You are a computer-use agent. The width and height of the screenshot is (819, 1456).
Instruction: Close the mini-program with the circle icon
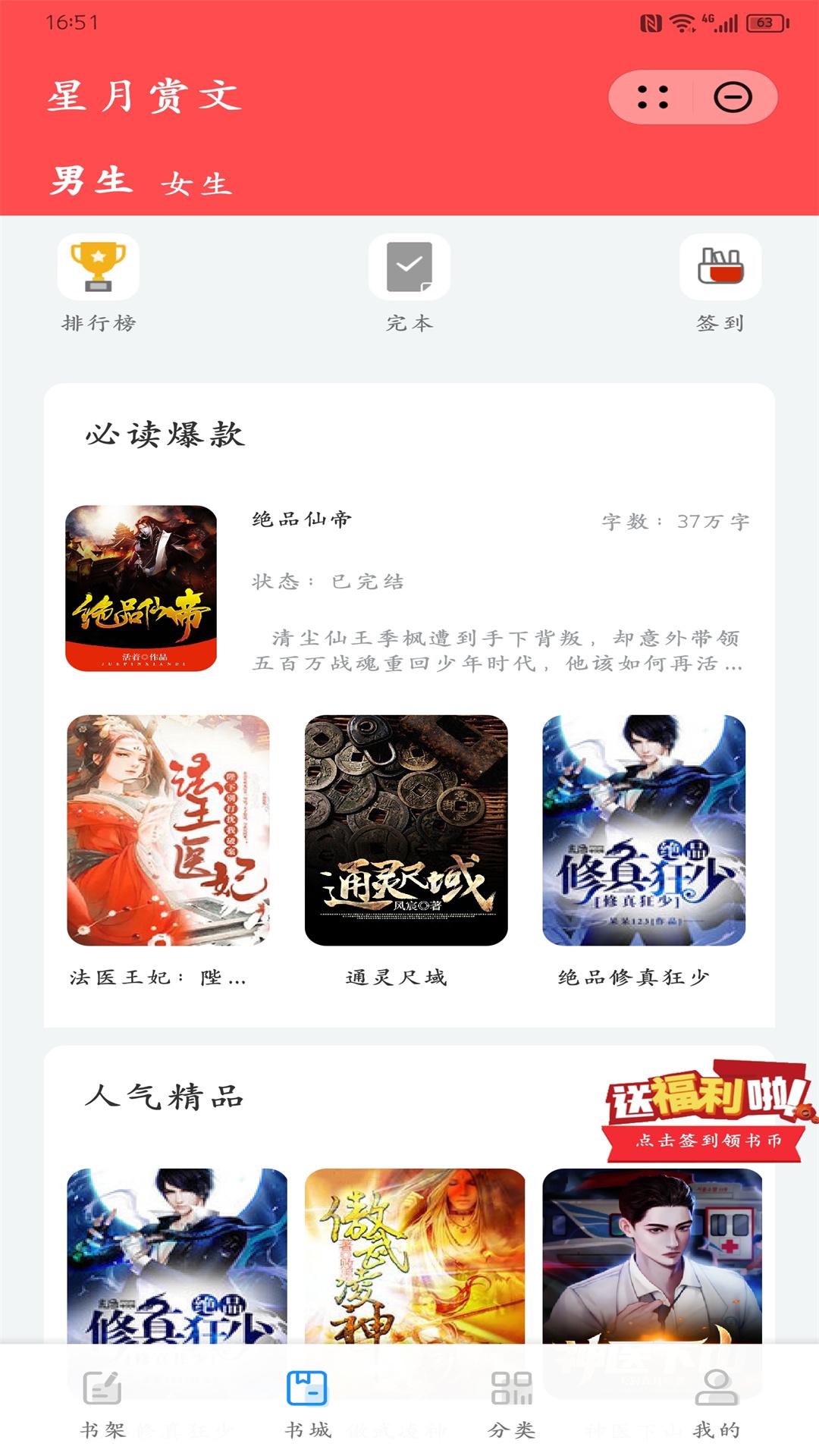pos(733,97)
